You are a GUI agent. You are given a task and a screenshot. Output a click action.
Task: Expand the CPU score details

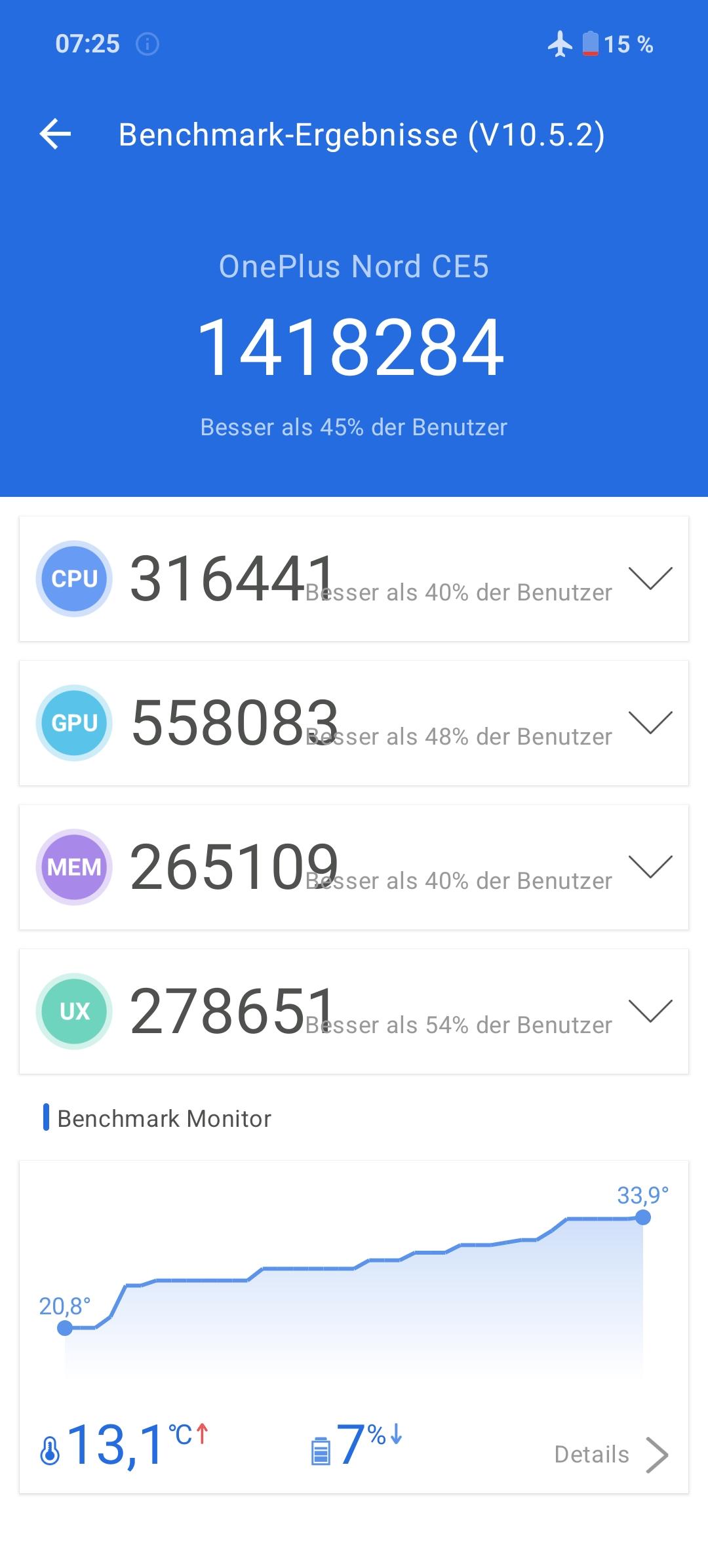point(650,578)
